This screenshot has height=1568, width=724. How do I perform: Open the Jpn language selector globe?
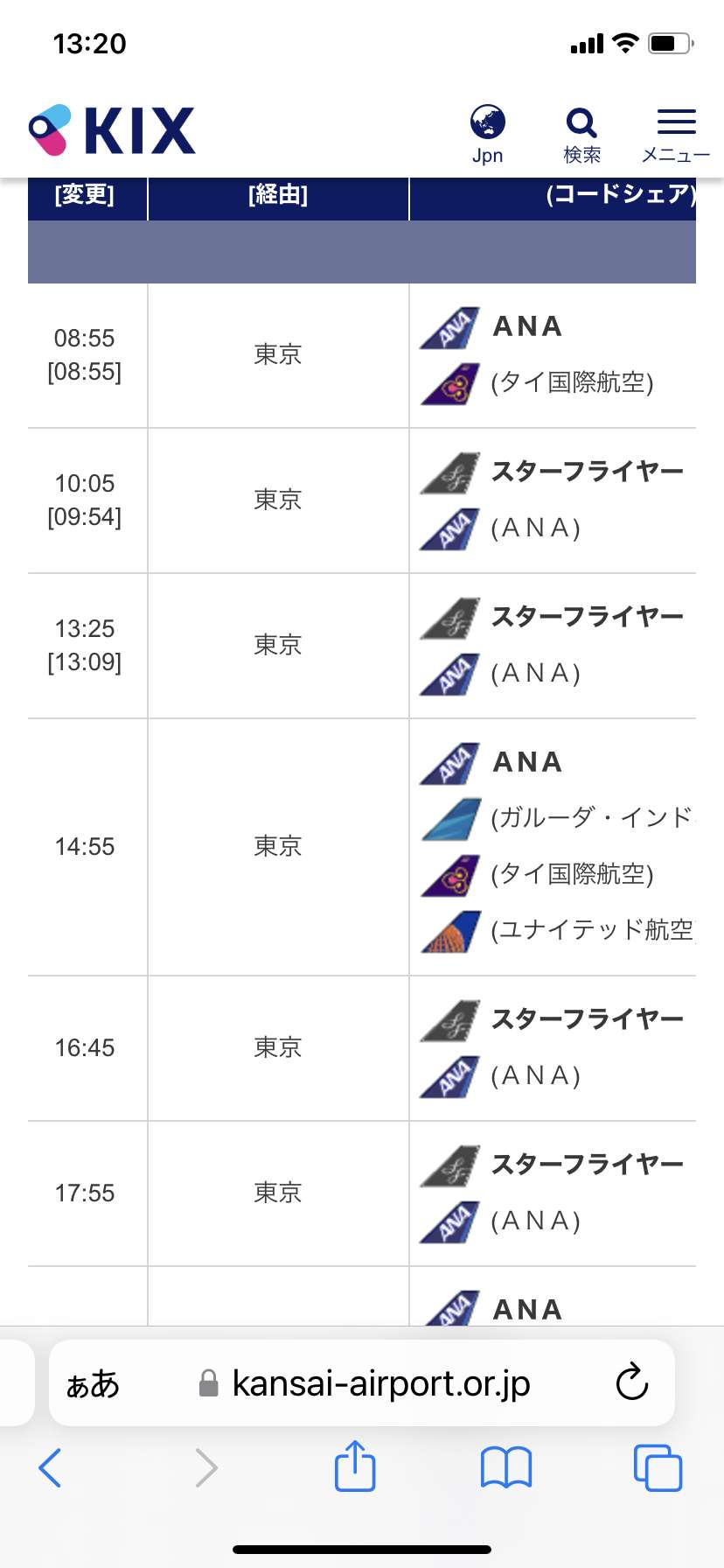pyautogui.click(x=487, y=134)
